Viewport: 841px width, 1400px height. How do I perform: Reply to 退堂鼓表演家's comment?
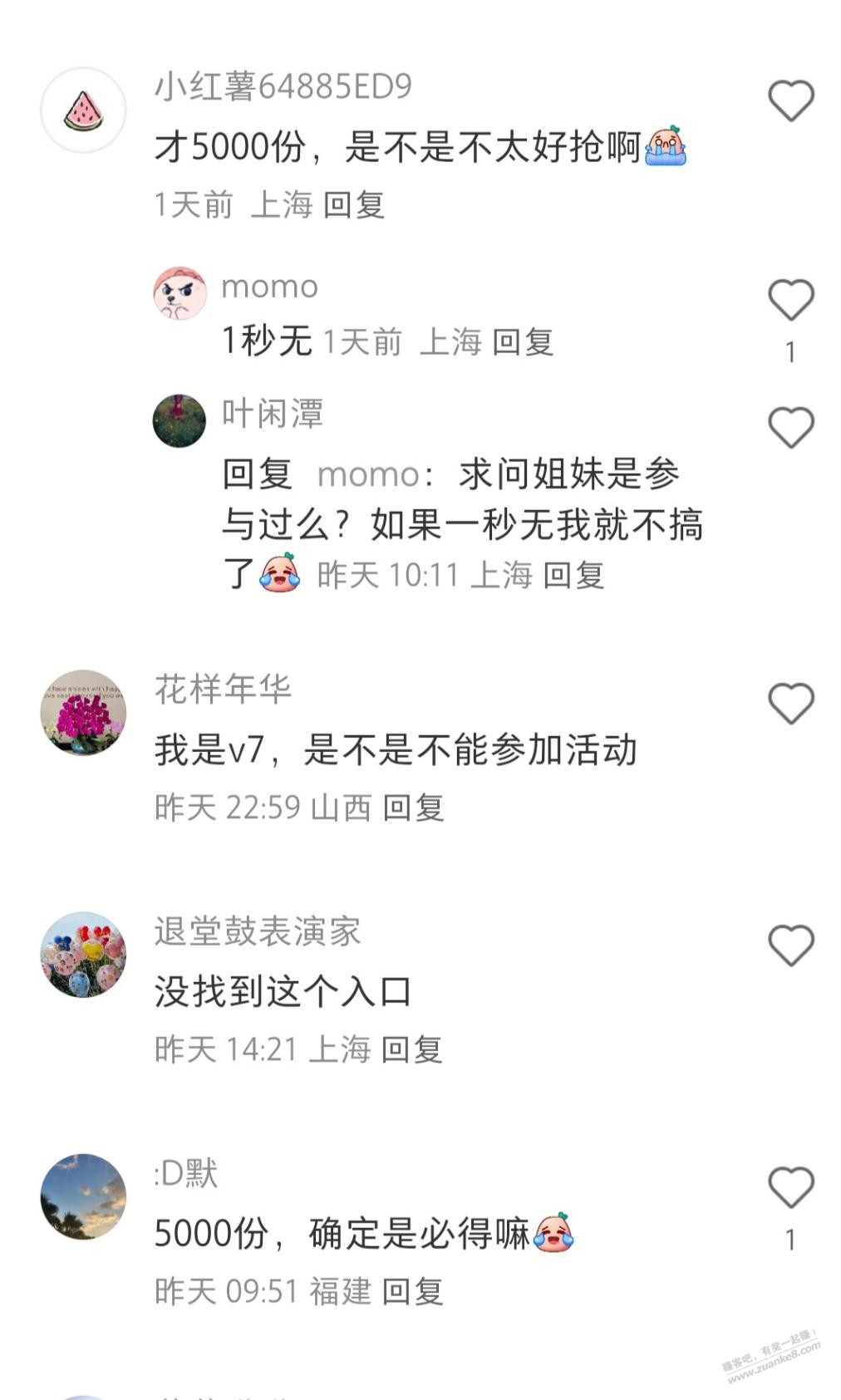[x=411, y=1049]
